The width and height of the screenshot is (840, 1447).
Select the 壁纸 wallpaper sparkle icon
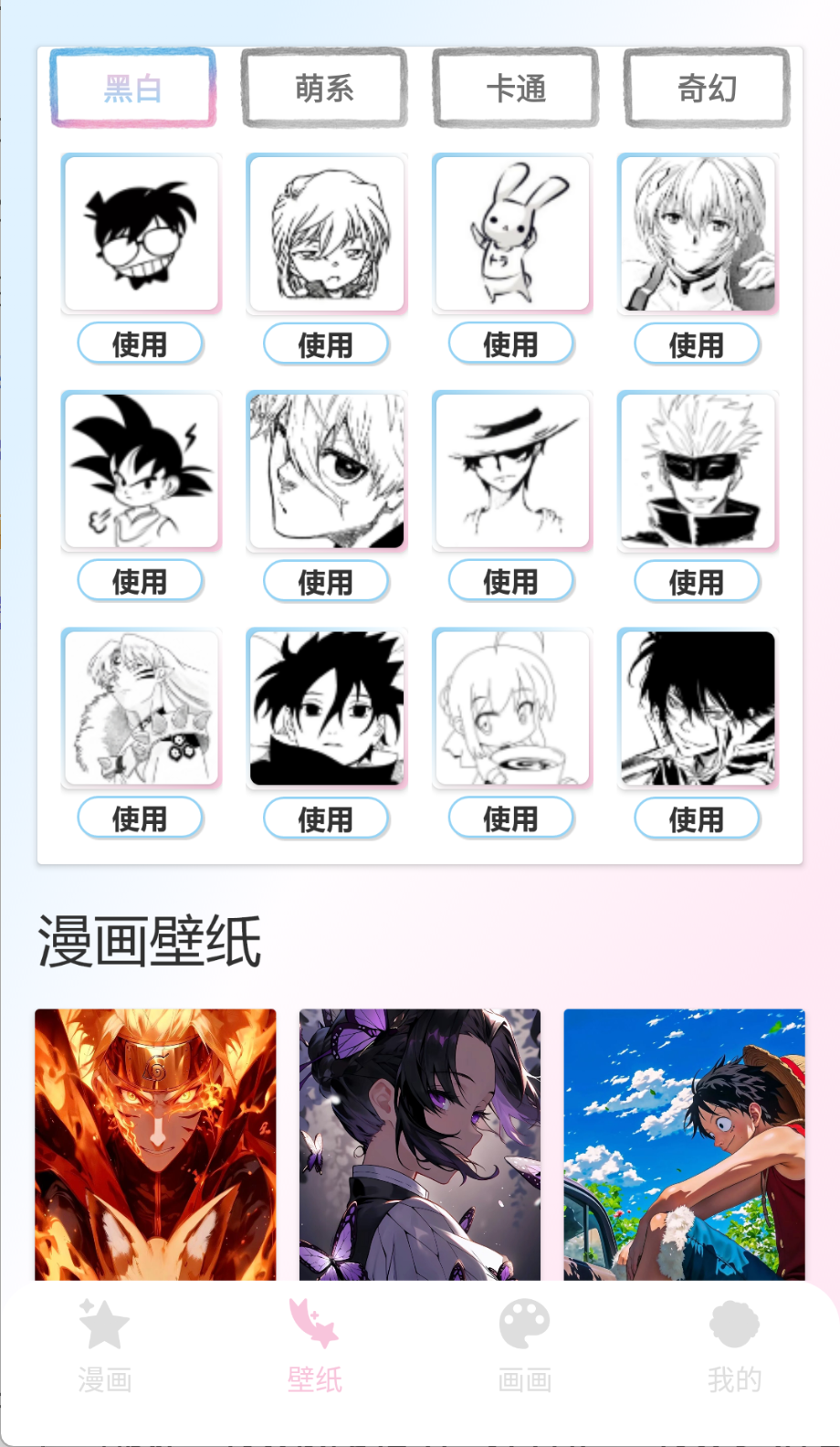point(310,1334)
